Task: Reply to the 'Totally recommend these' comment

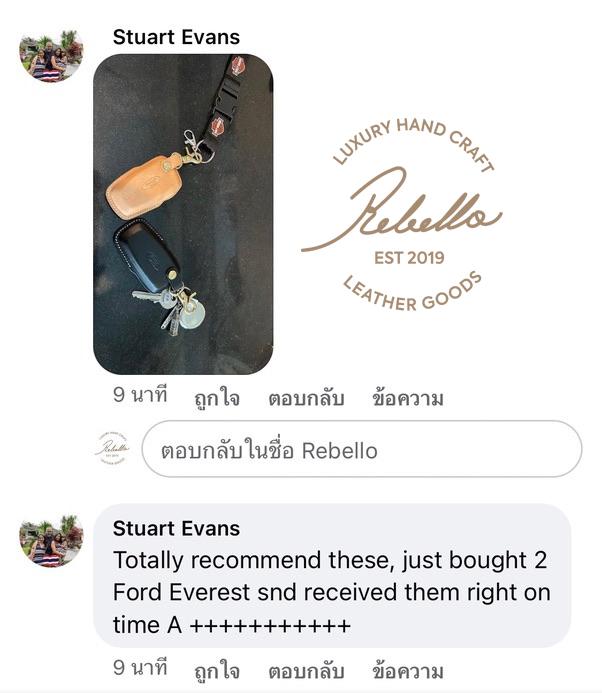Action: [306, 670]
